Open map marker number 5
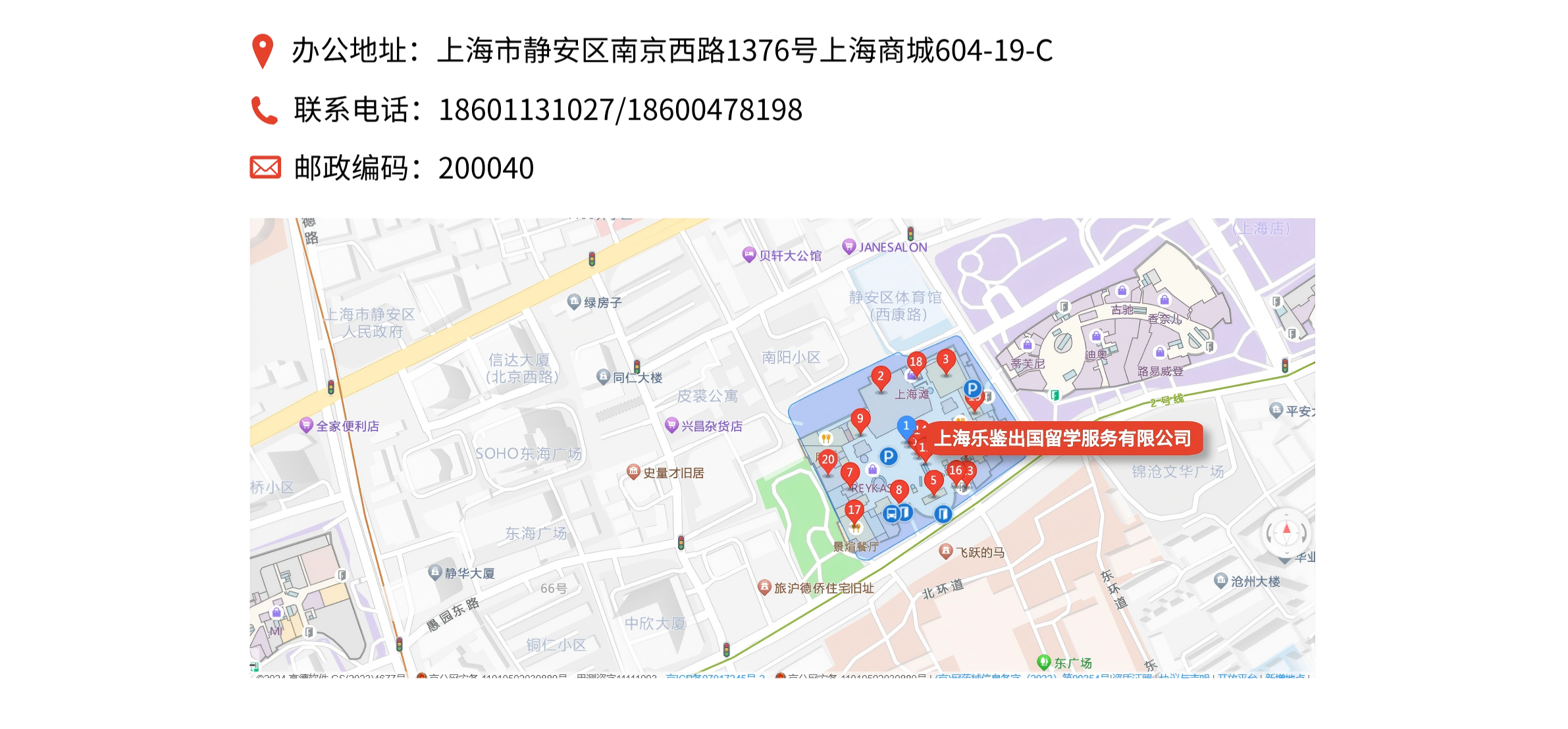This screenshot has width=1568, height=729. pos(933,481)
